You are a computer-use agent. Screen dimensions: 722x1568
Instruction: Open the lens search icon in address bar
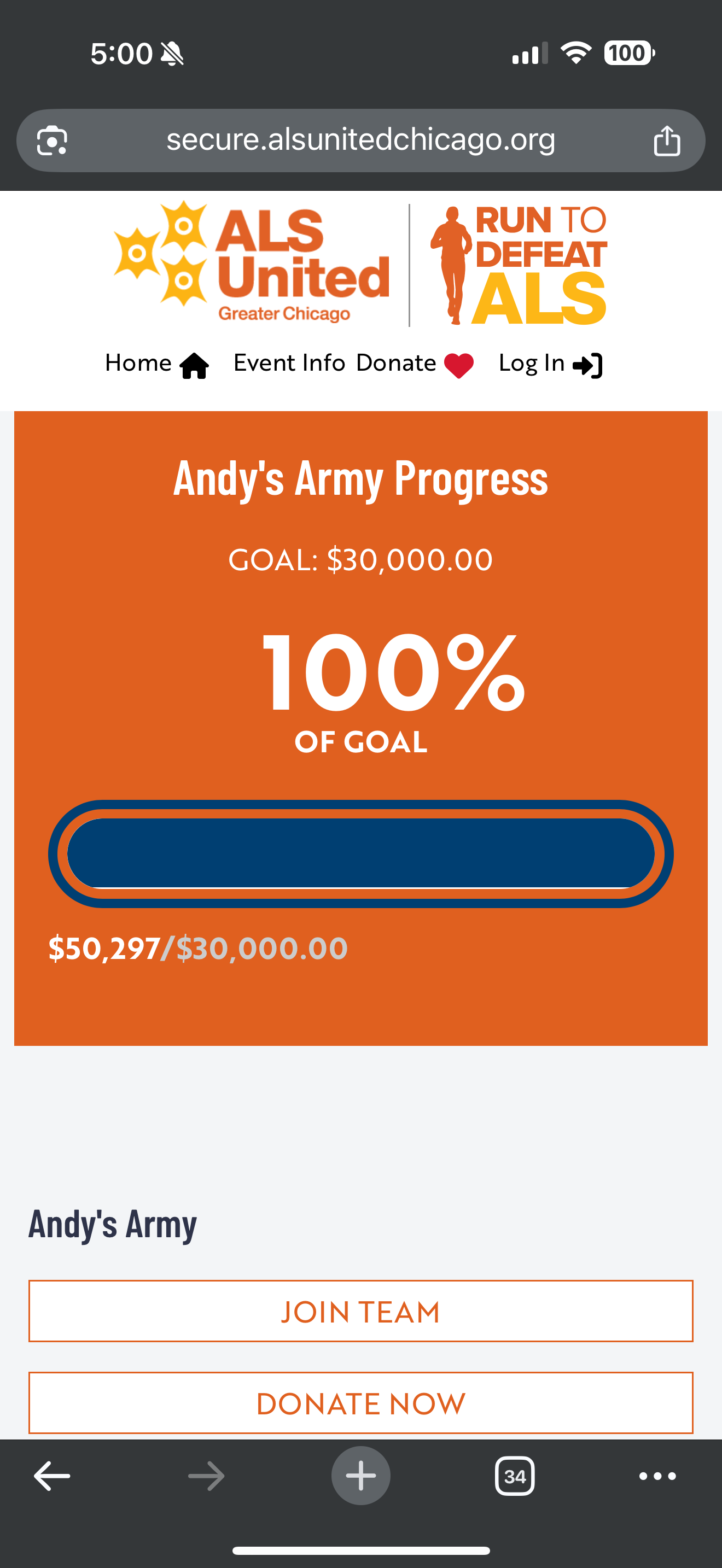click(52, 141)
